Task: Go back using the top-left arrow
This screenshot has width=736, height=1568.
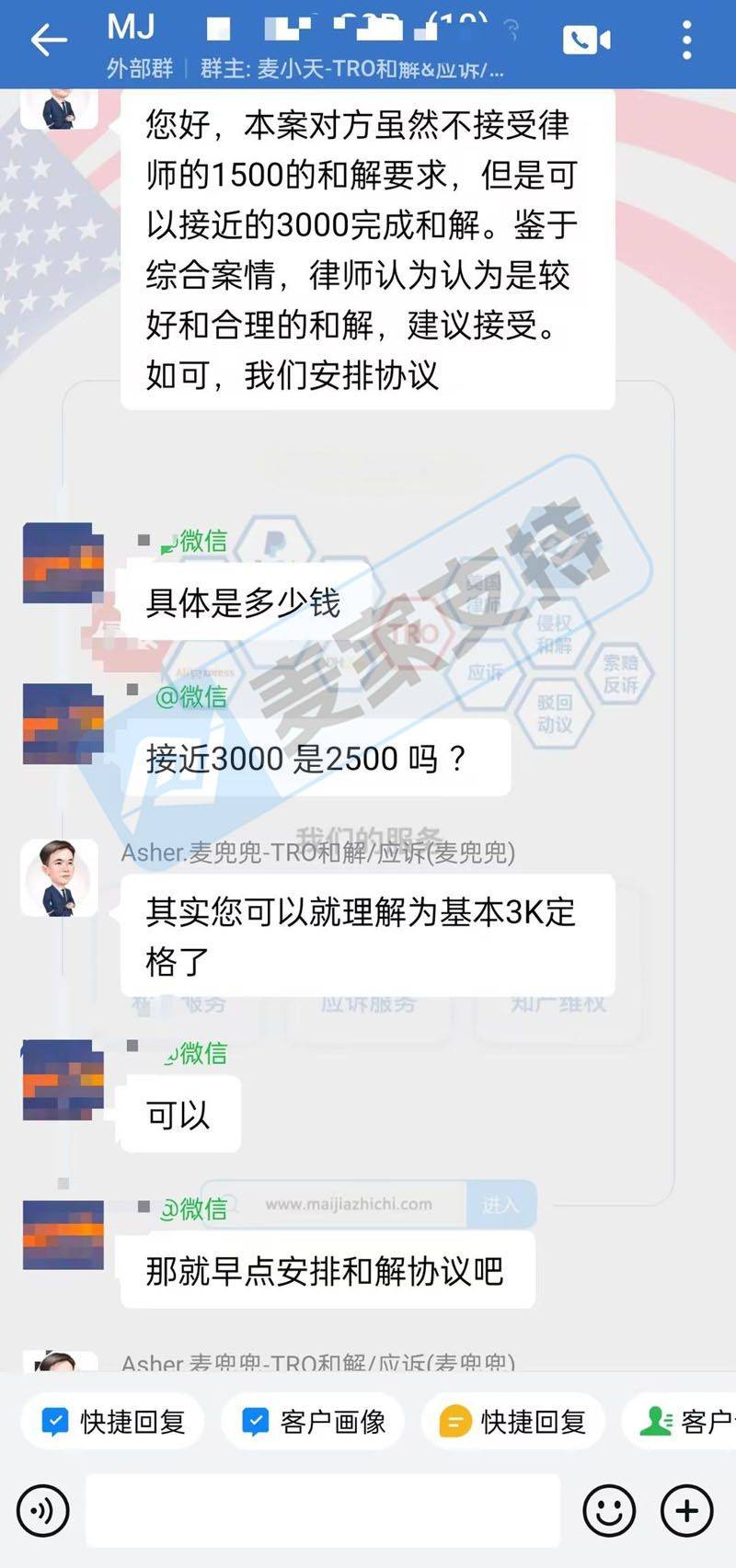Action: tap(48, 40)
